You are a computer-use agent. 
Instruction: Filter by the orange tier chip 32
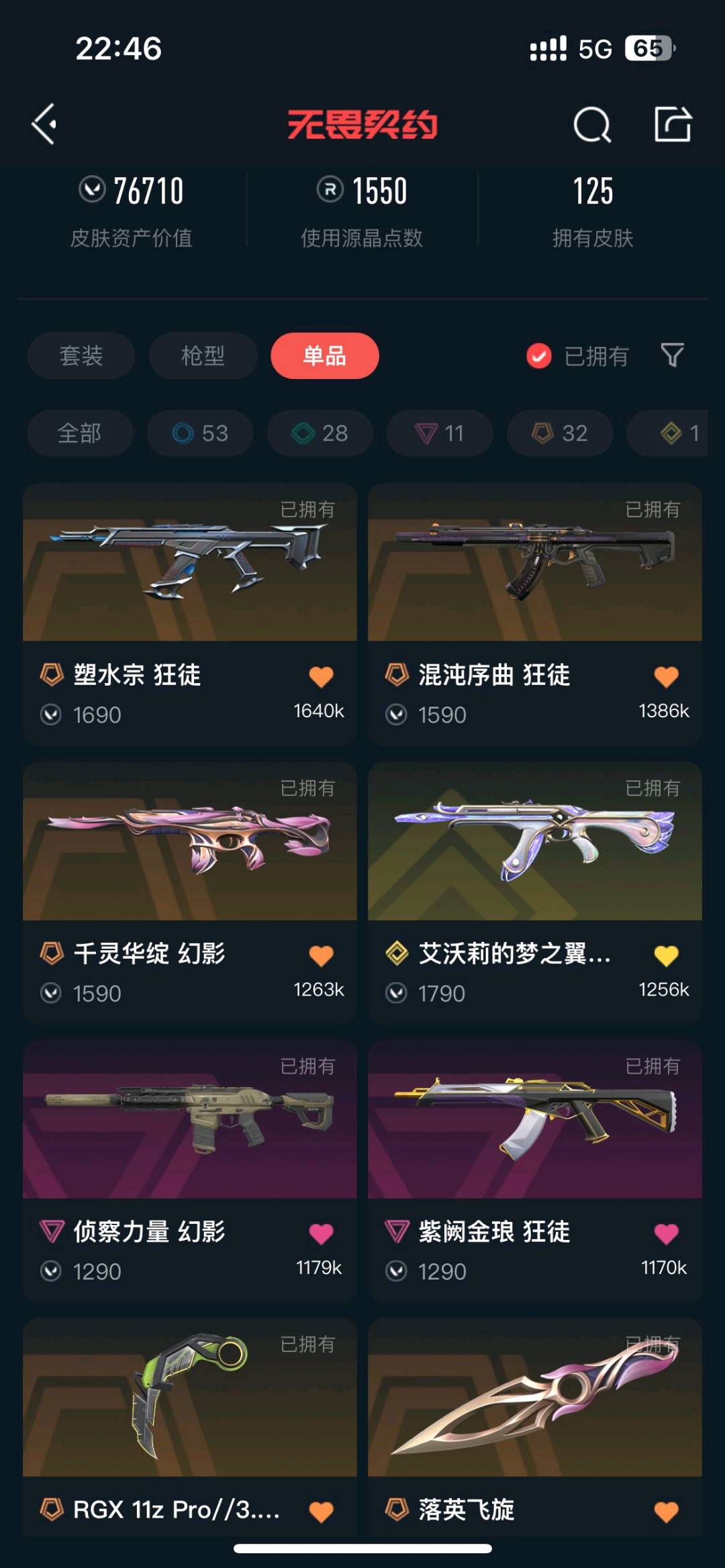(560, 433)
